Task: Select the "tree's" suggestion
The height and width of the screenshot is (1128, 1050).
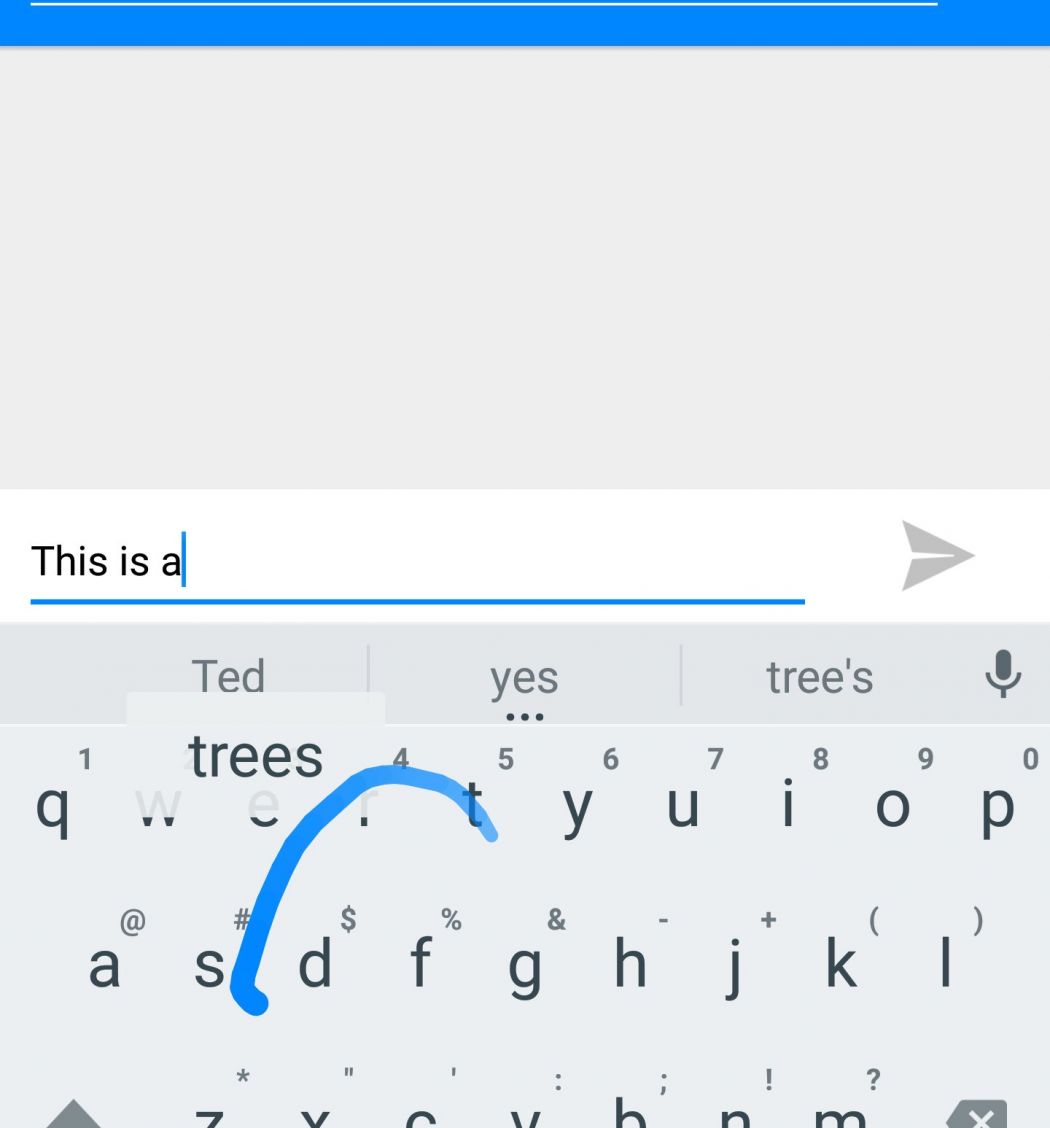Action: (x=819, y=677)
